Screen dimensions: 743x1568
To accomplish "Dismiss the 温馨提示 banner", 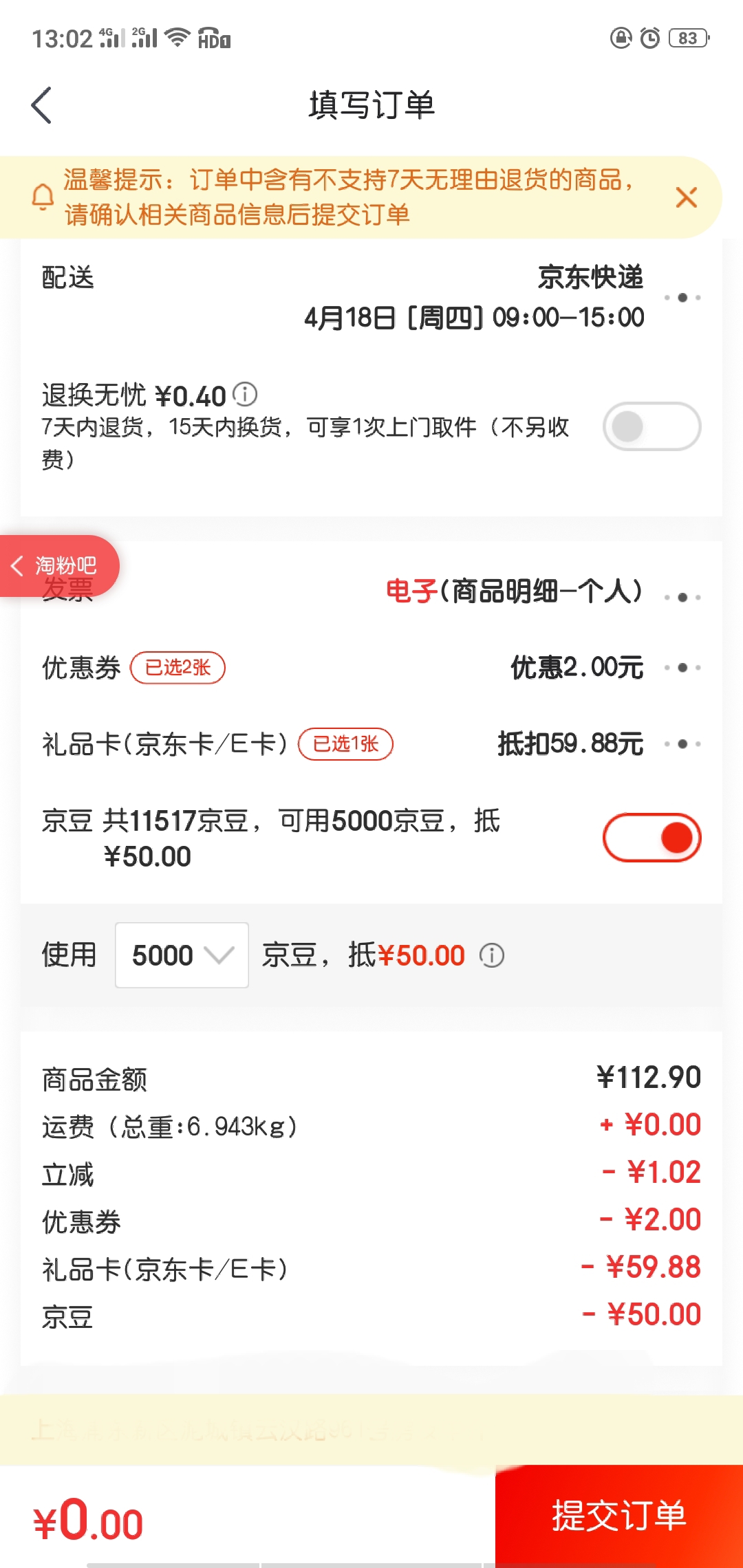I will [686, 197].
